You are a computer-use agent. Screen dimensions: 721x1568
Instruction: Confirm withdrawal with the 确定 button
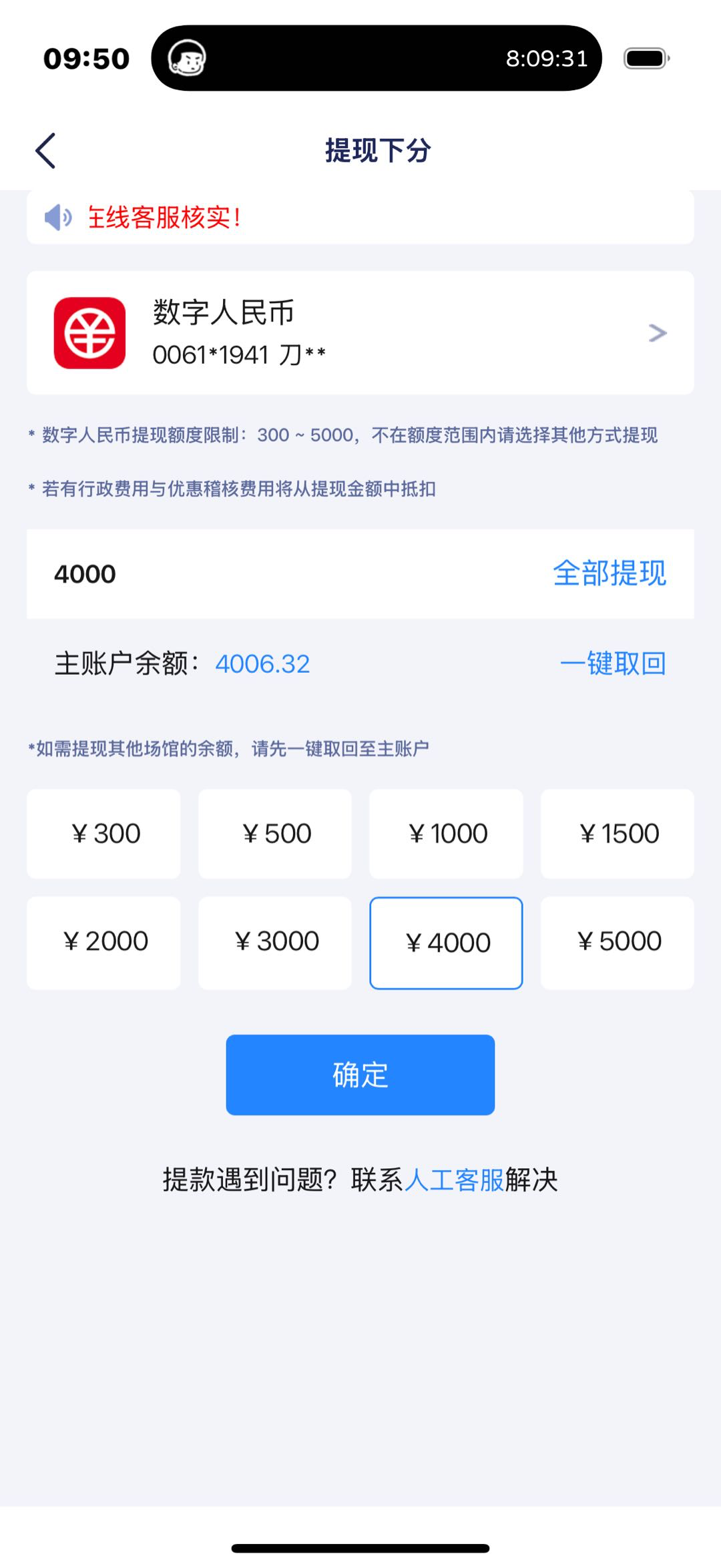(x=360, y=1075)
